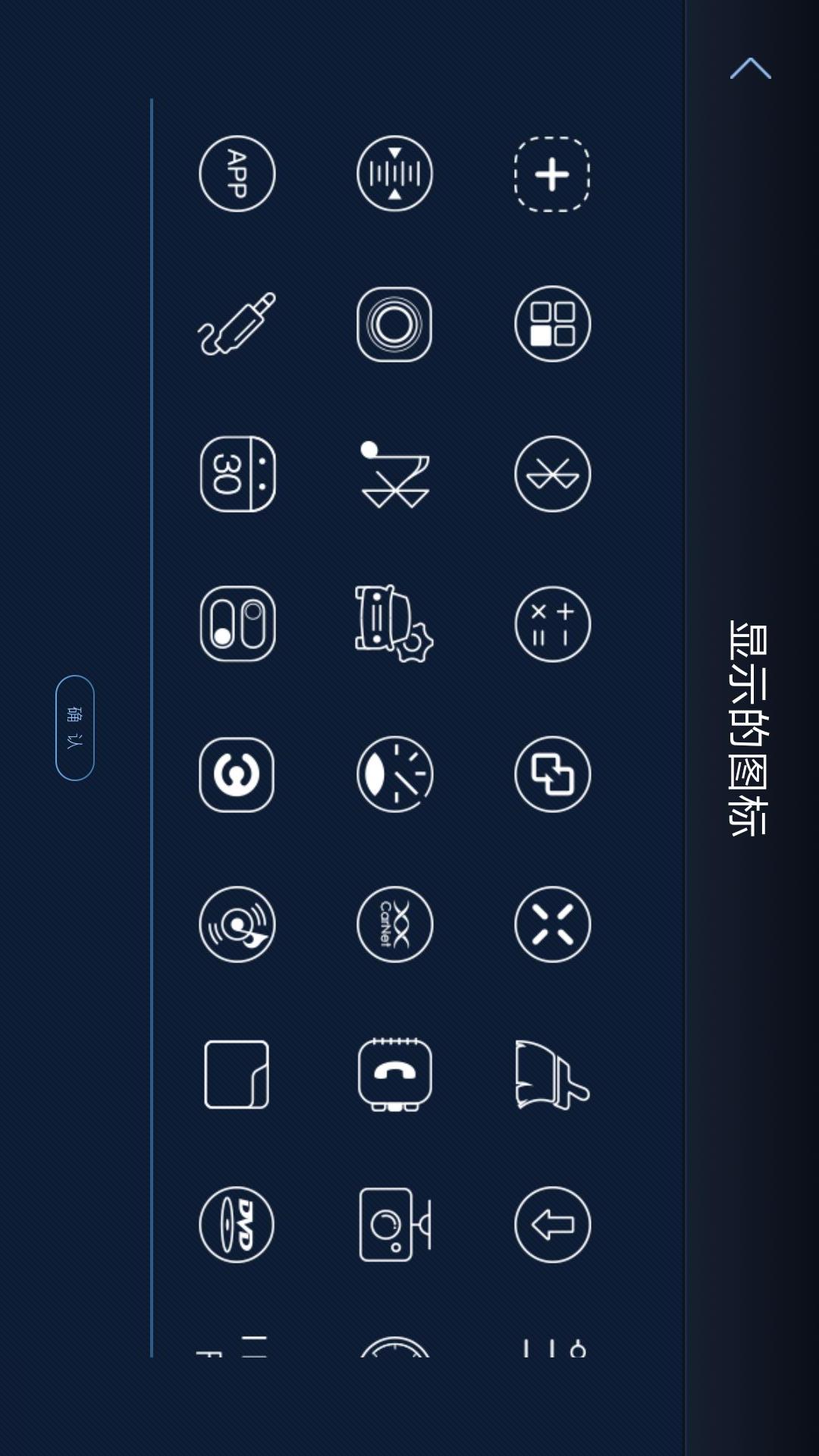Choose the toggle switches icon
The width and height of the screenshot is (819, 1456).
point(237,624)
